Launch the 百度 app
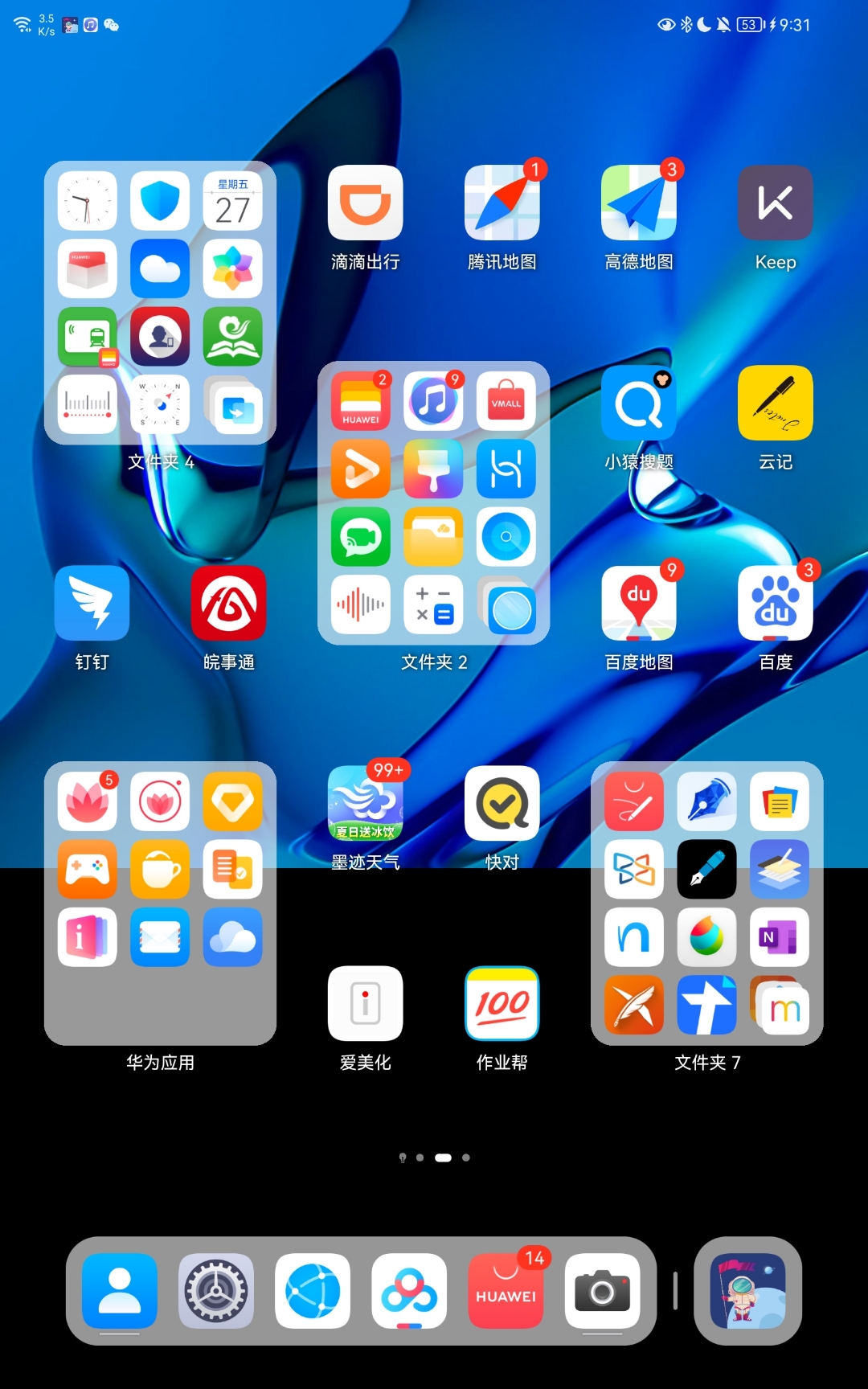This screenshot has height=1389, width=868. click(775, 603)
